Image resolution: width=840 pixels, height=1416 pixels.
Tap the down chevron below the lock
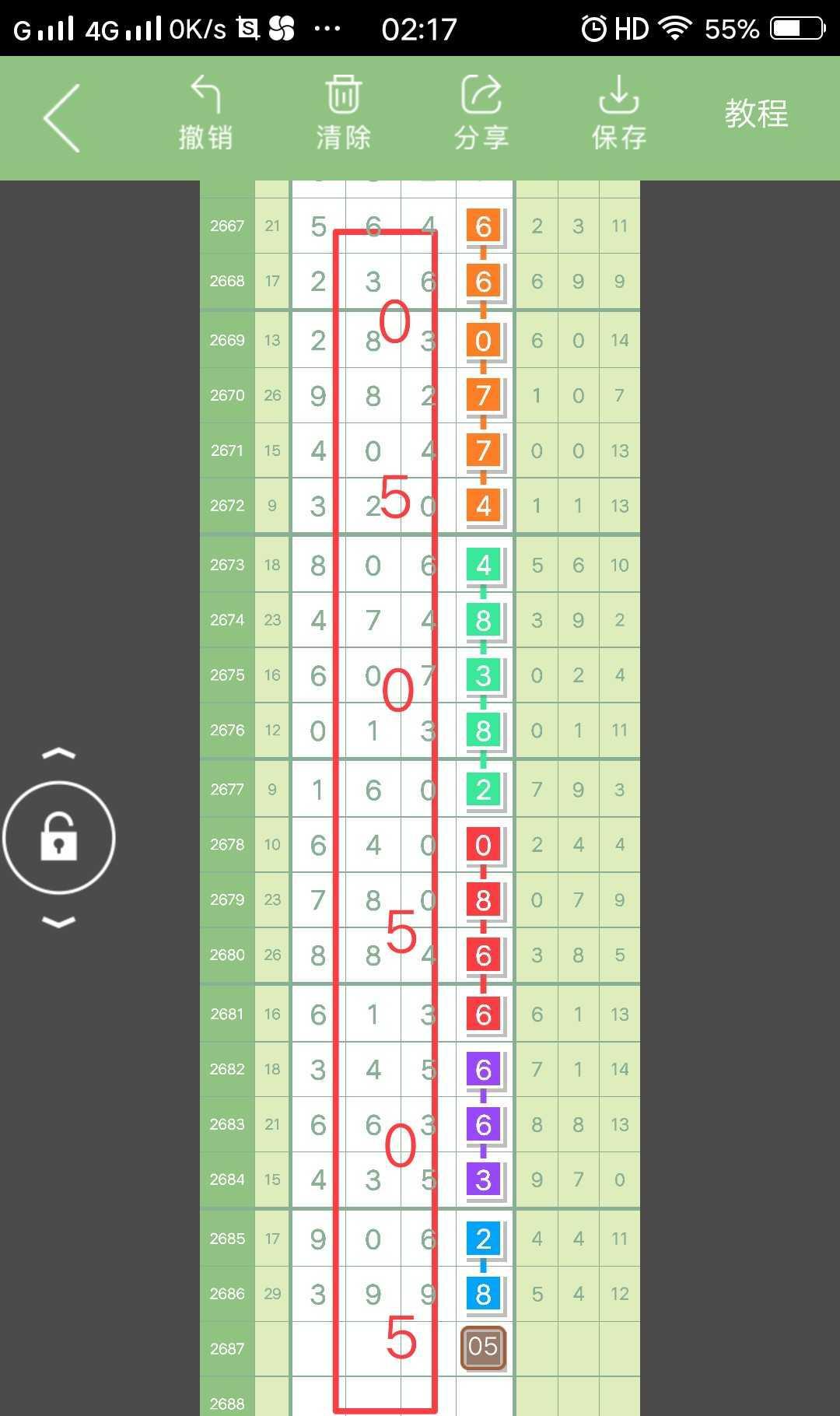coord(59,923)
